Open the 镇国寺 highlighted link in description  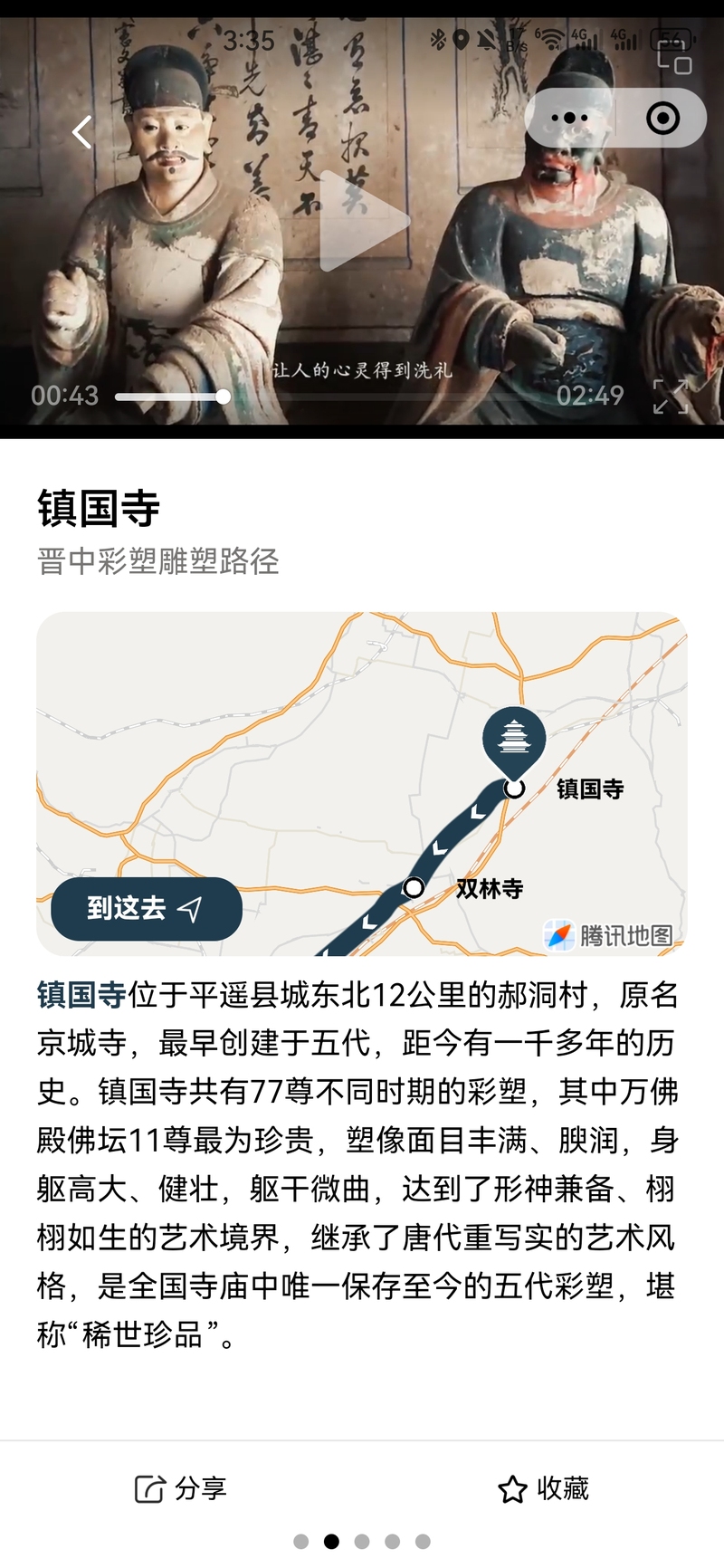click(81, 995)
